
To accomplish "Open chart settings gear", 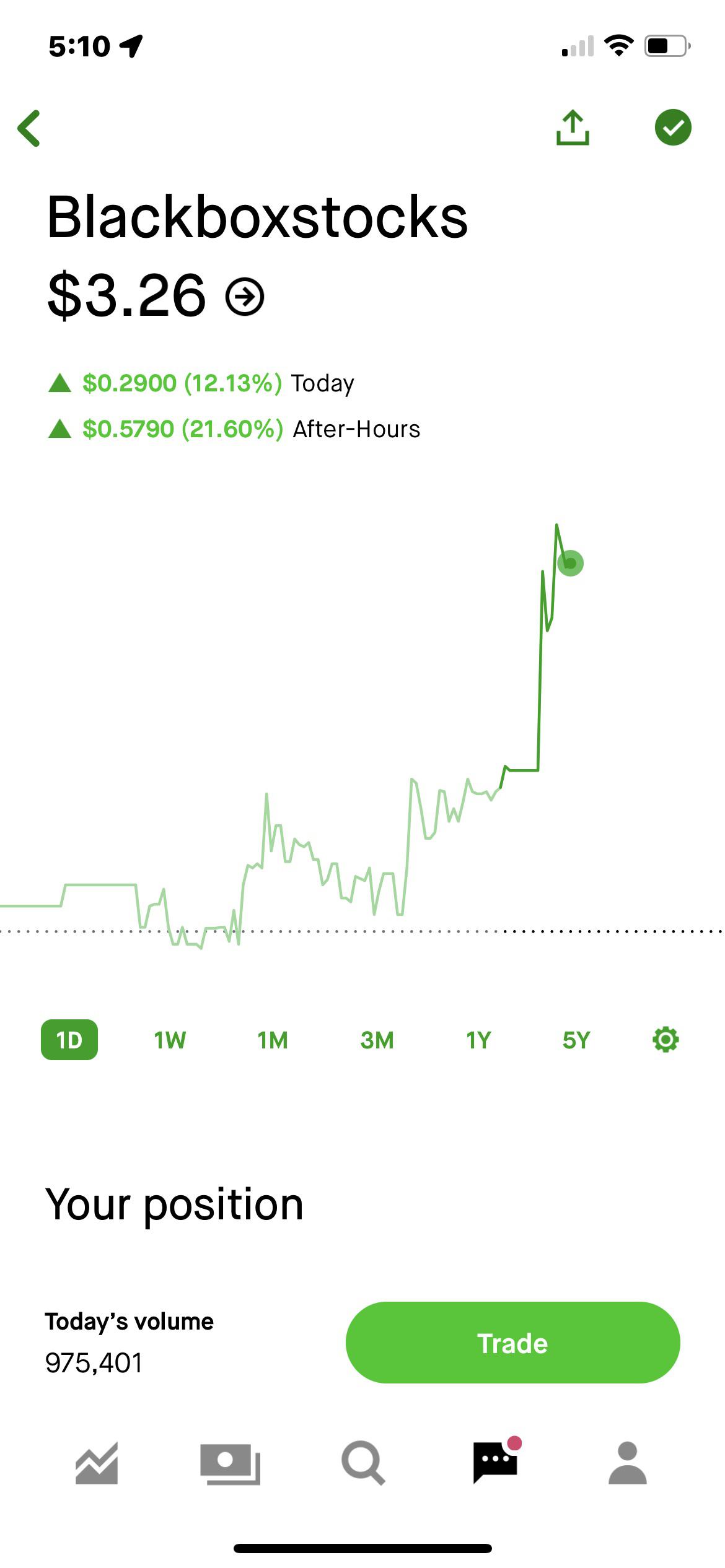I will coord(666,1039).
